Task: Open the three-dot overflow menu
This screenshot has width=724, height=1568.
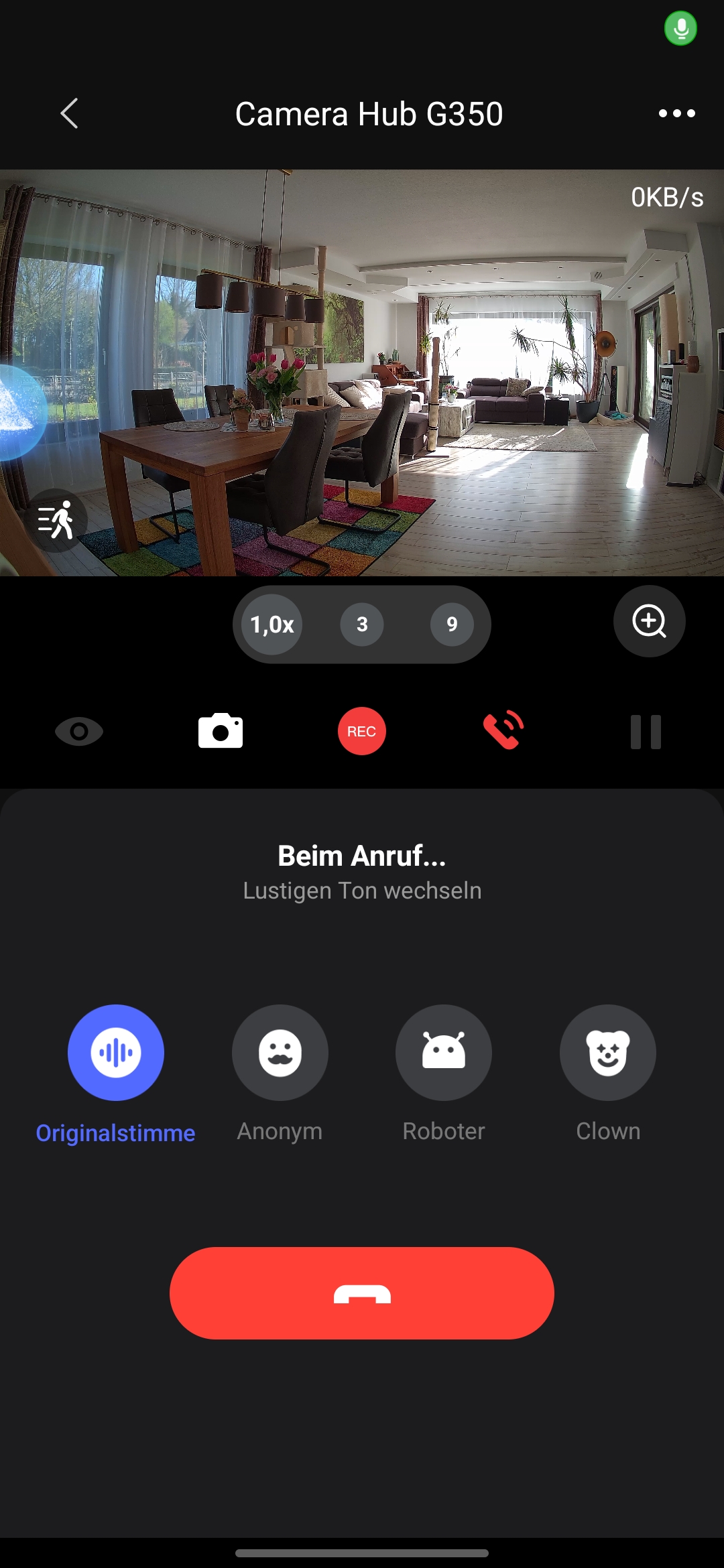Action: 676,113
